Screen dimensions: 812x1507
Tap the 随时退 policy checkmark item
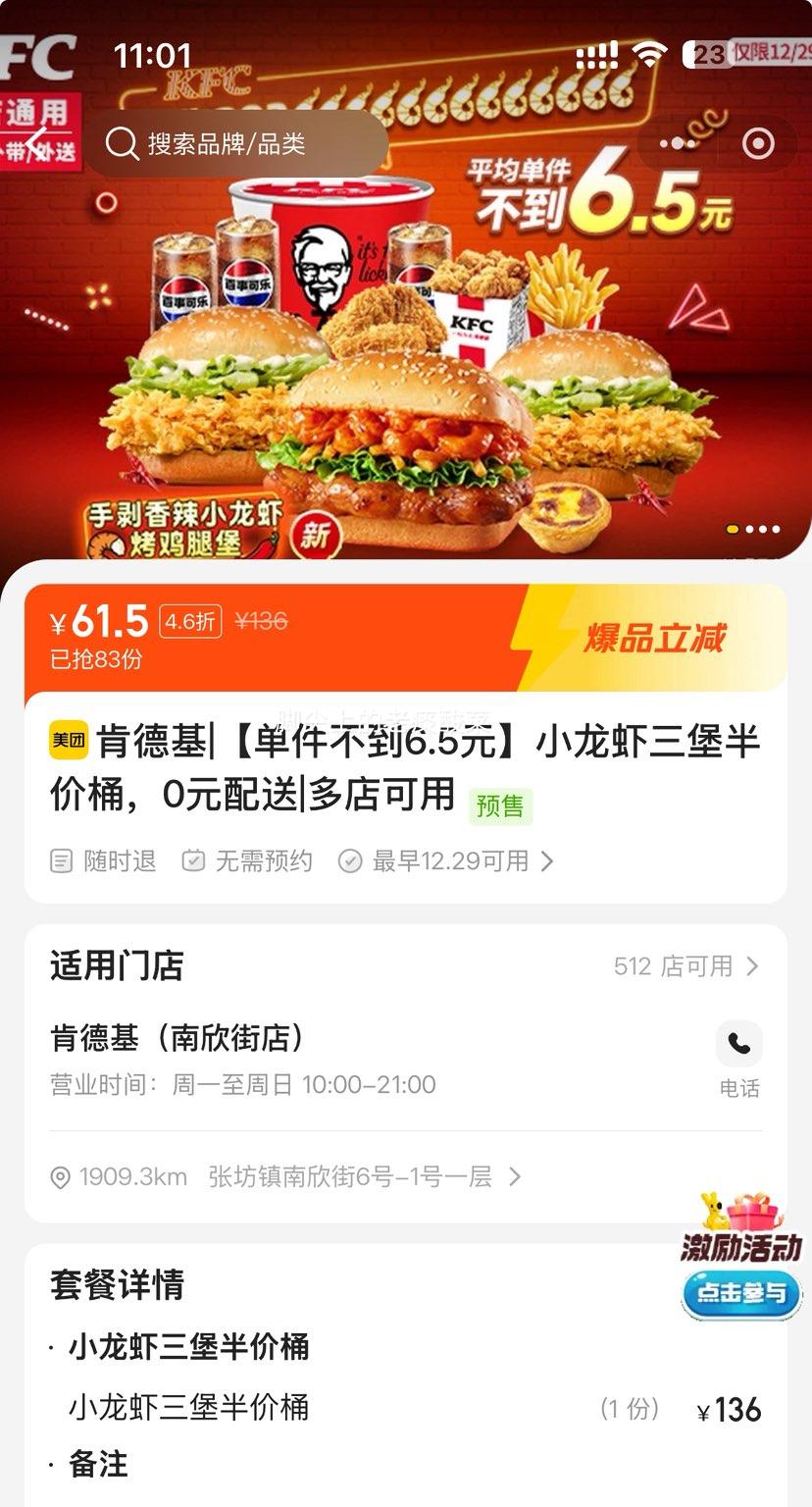102,860
